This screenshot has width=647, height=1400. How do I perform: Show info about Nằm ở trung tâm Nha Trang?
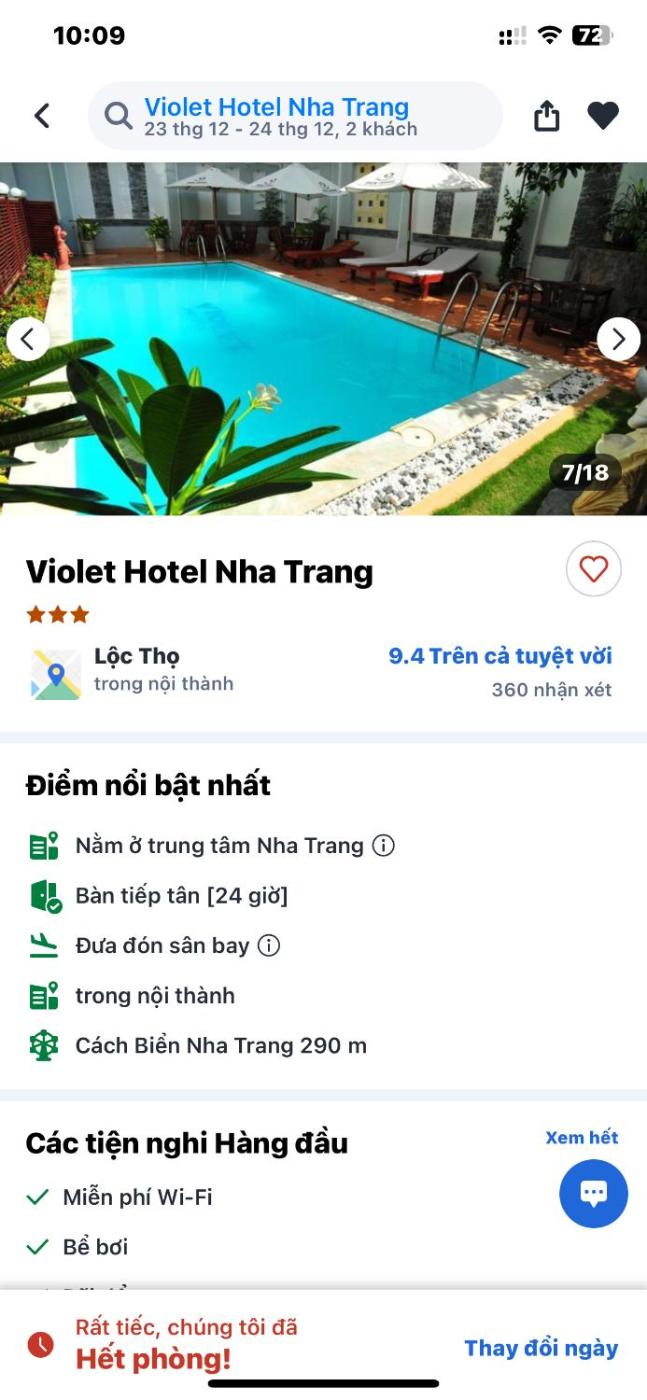pos(383,846)
